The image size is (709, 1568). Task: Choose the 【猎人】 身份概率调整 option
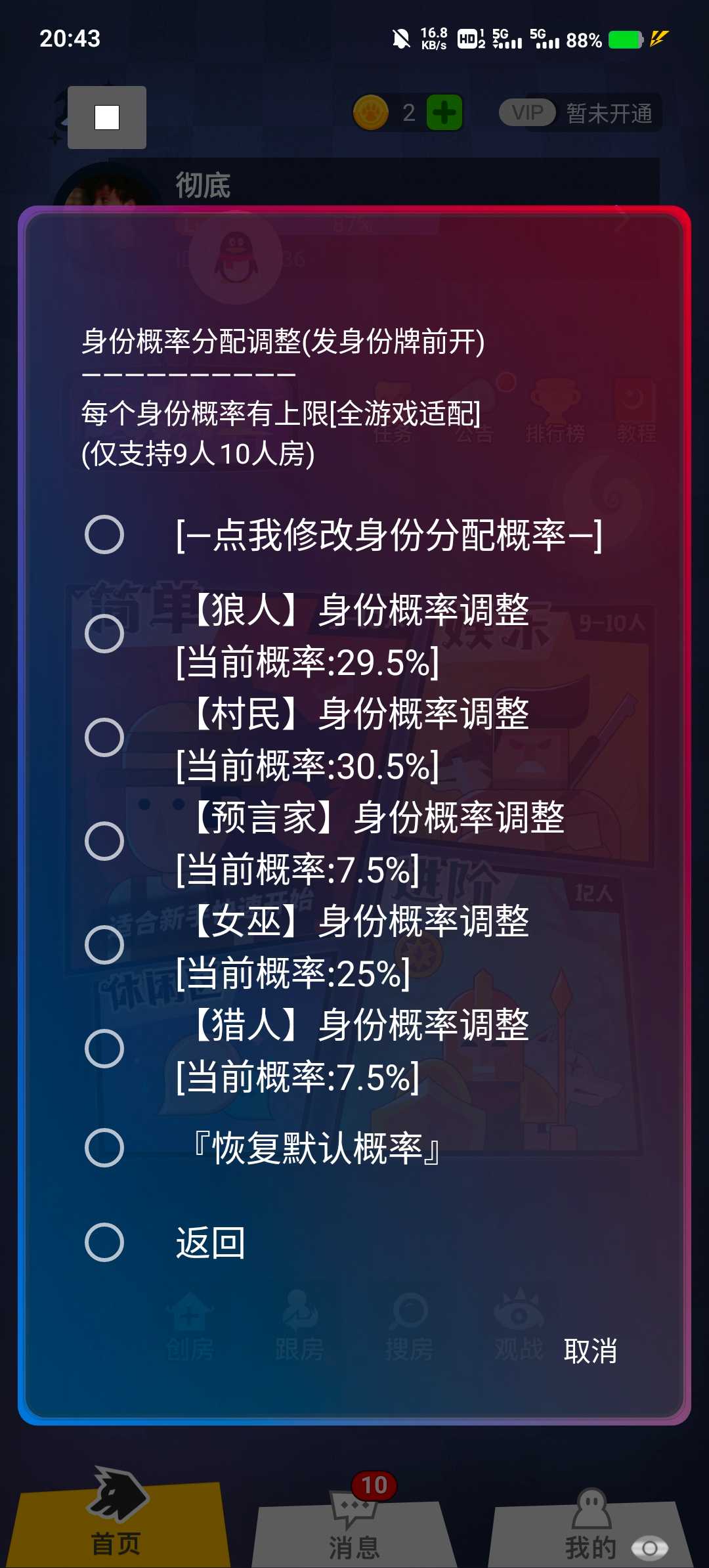click(x=104, y=1049)
